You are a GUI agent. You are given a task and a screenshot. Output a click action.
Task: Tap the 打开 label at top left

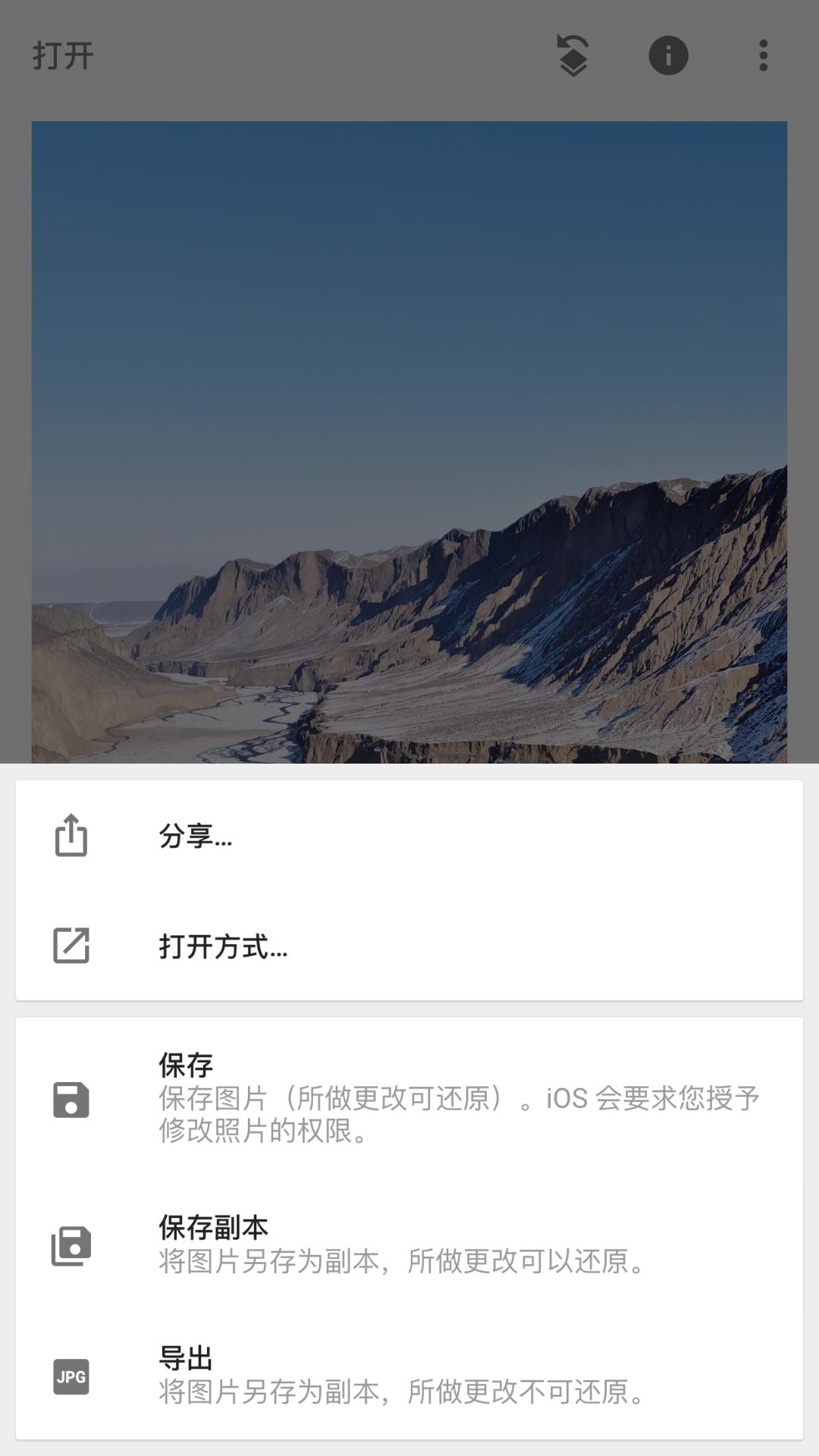tap(62, 55)
